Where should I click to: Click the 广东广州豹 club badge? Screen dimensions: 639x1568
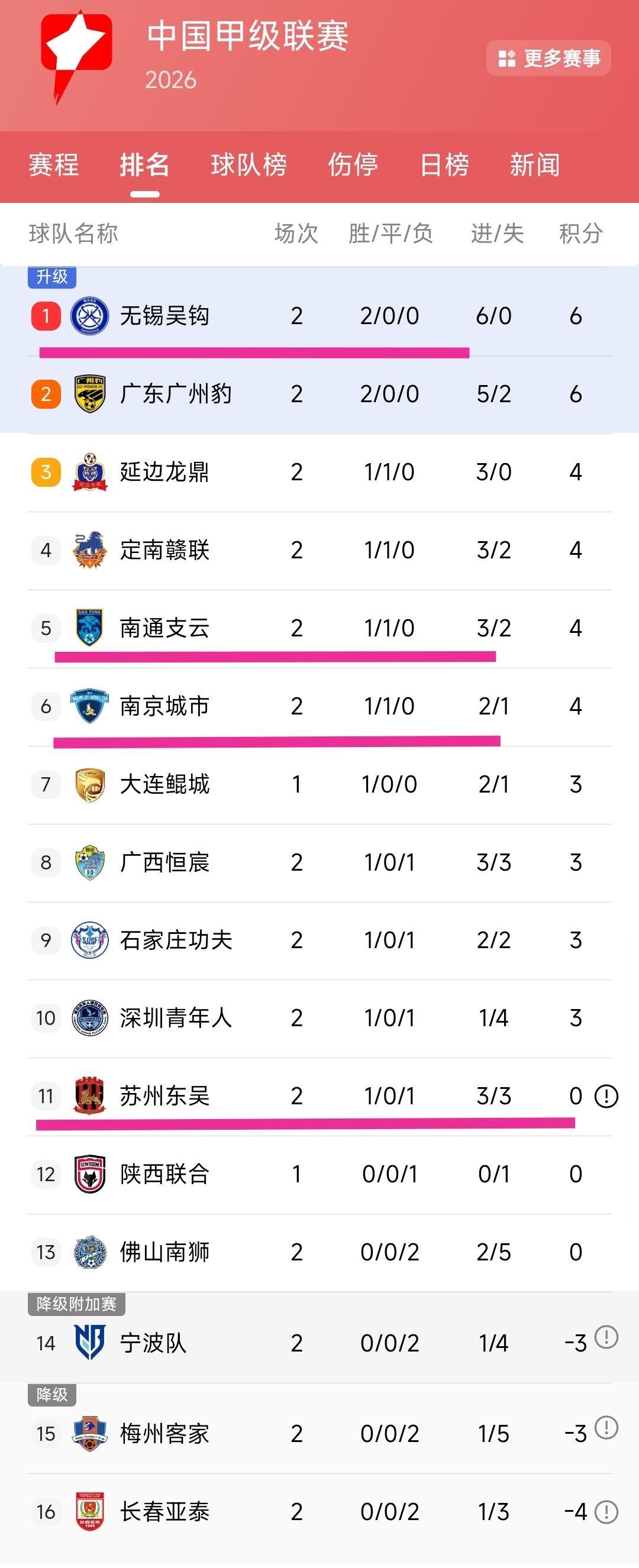tap(90, 394)
